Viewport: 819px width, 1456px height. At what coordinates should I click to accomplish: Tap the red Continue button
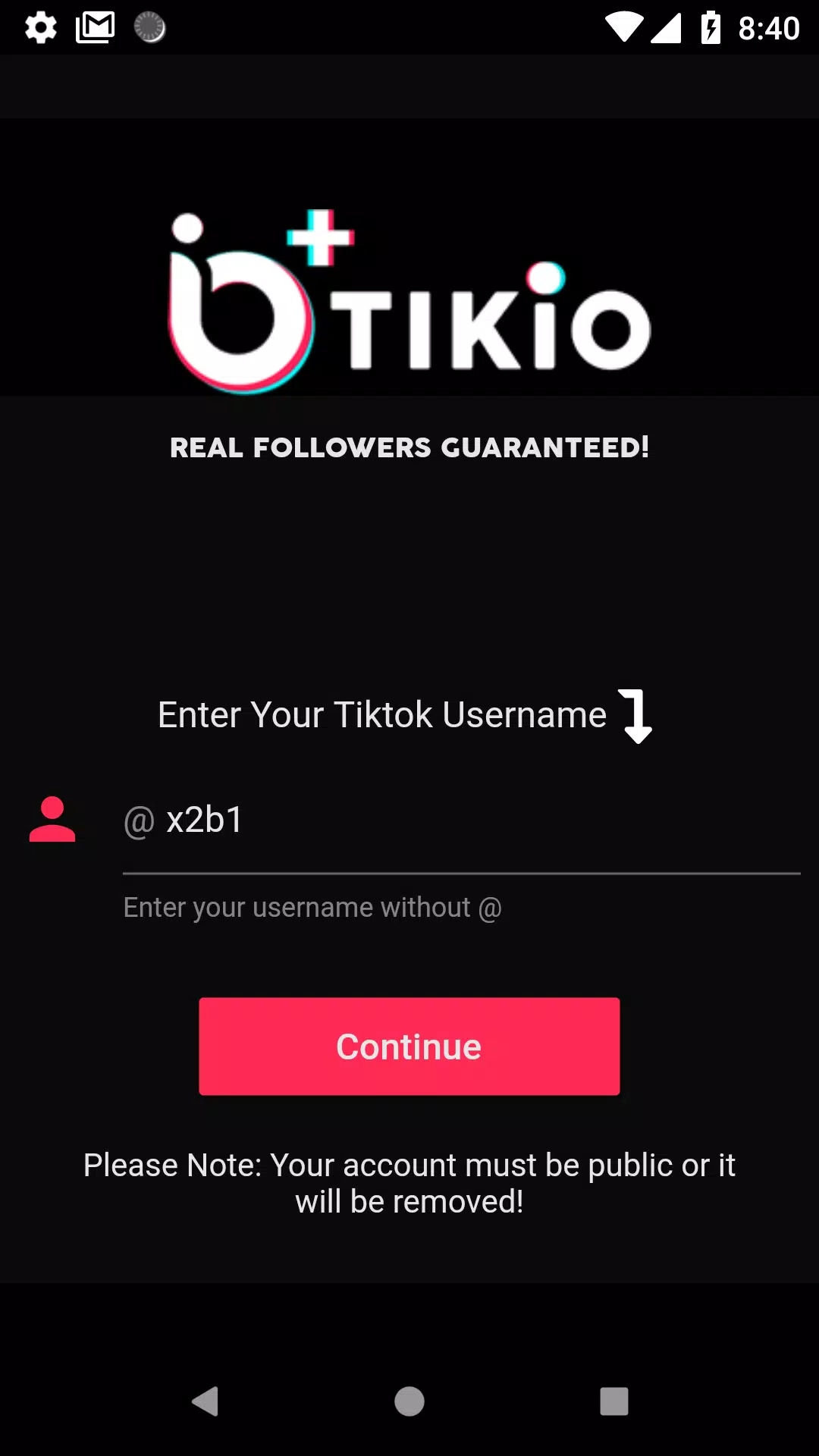[x=409, y=1046]
